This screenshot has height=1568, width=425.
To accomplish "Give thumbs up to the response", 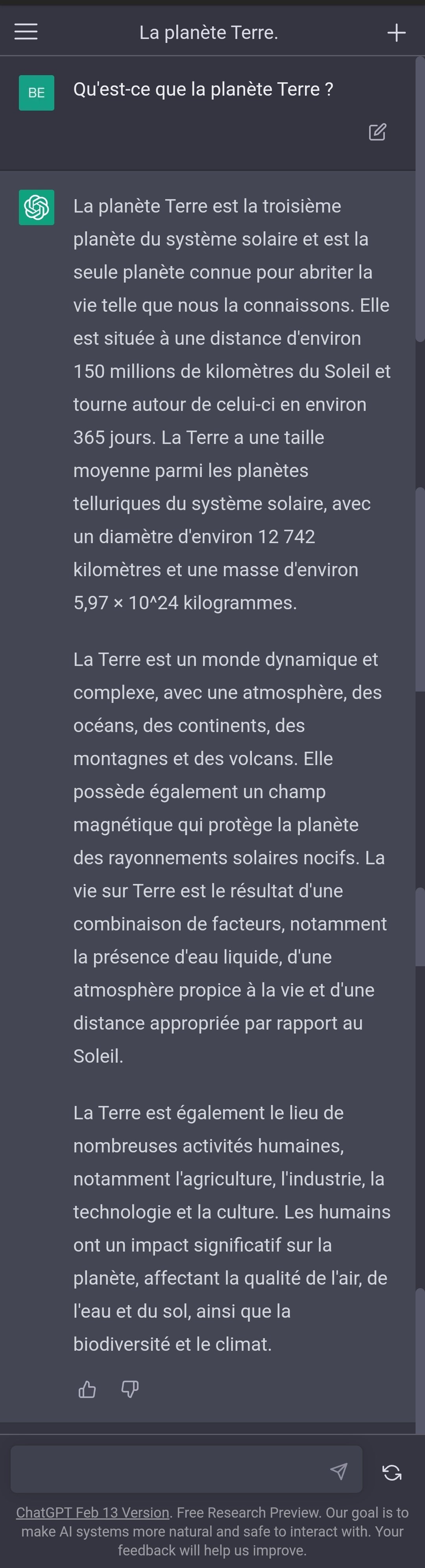I will coord(87,1389).
